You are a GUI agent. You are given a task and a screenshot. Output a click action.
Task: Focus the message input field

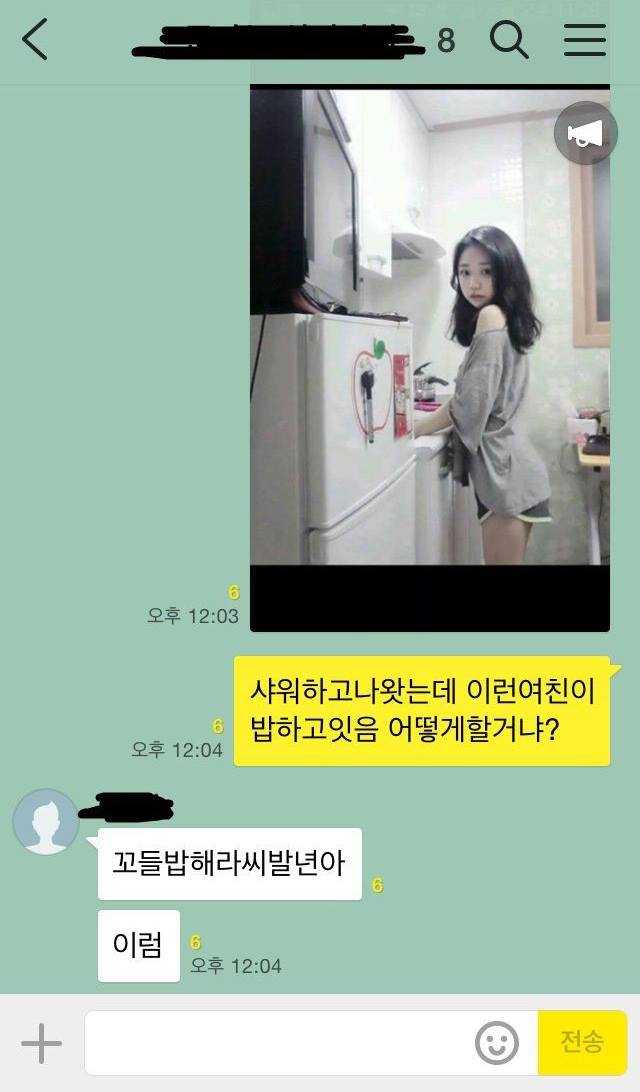pyautogui.click(x=280, y=1044)
